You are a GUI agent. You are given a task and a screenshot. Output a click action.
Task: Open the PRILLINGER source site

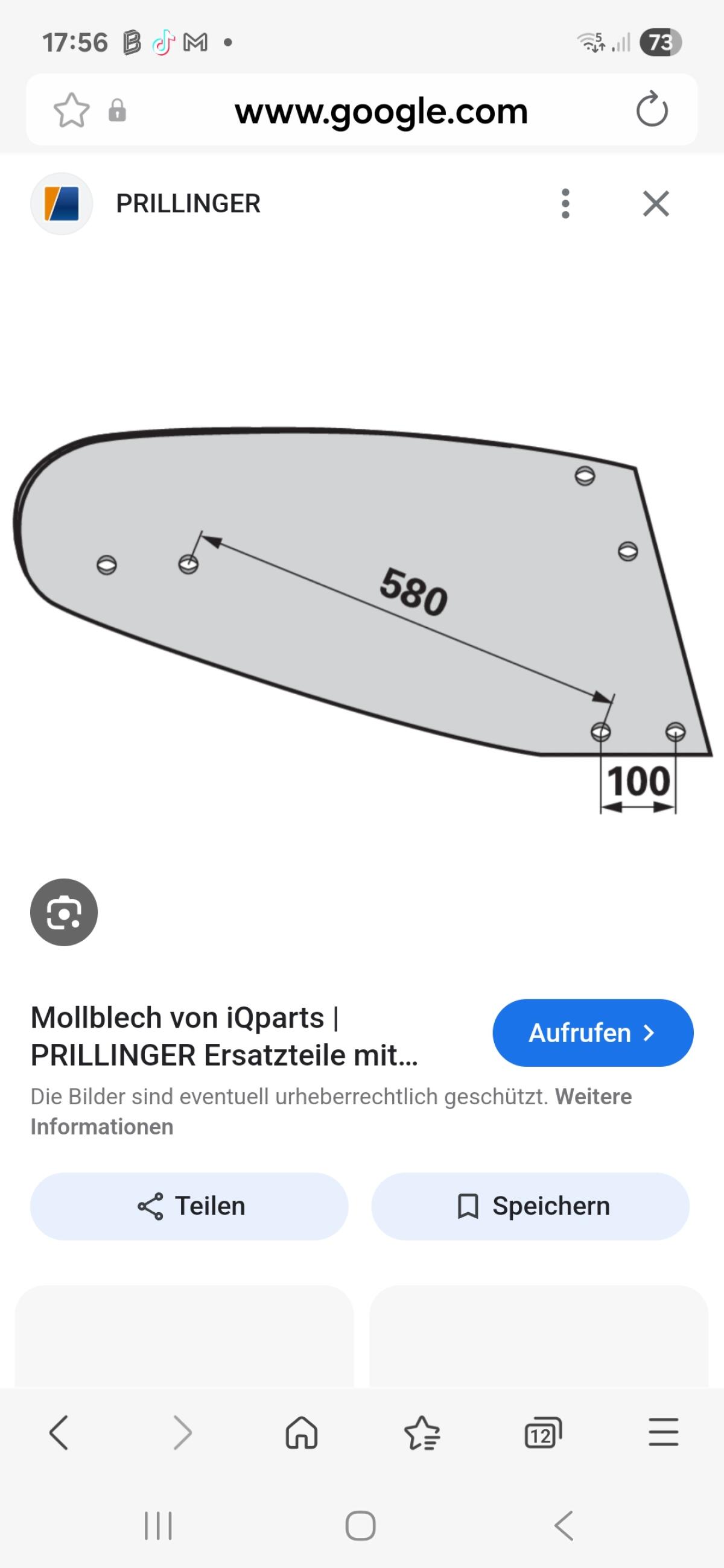tap(188, 203)
